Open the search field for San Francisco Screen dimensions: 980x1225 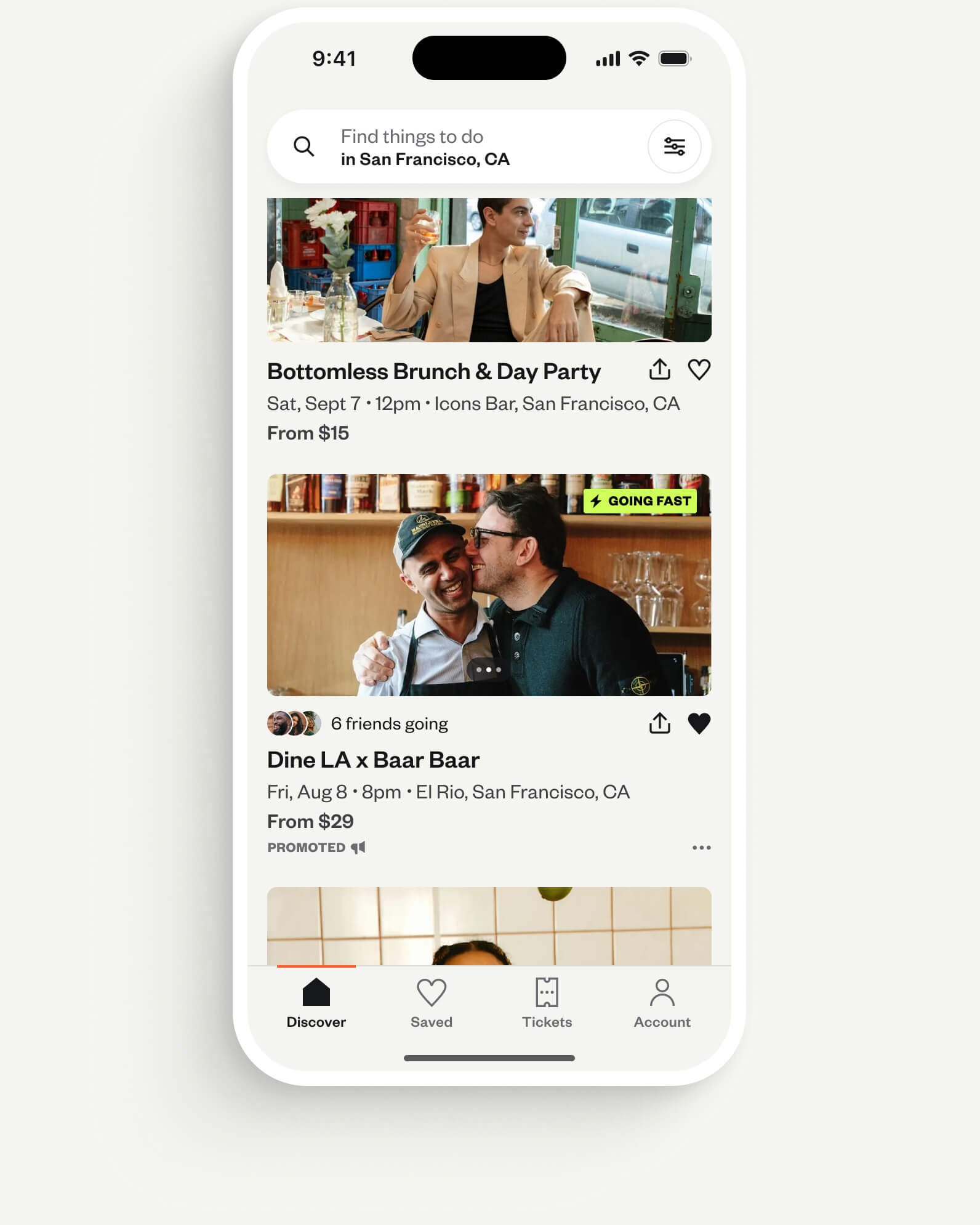click(x=456, y=147)
